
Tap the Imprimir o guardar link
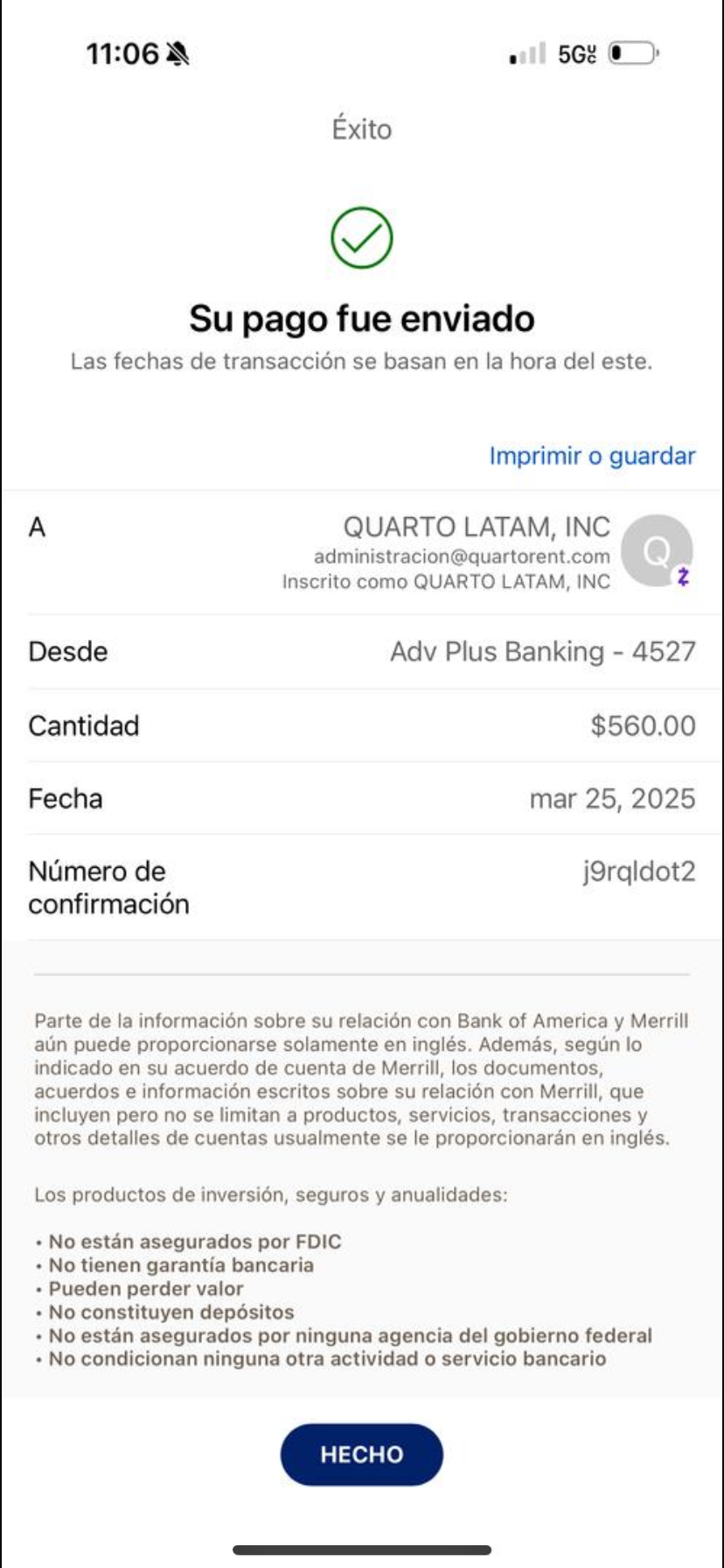point(592,456)
